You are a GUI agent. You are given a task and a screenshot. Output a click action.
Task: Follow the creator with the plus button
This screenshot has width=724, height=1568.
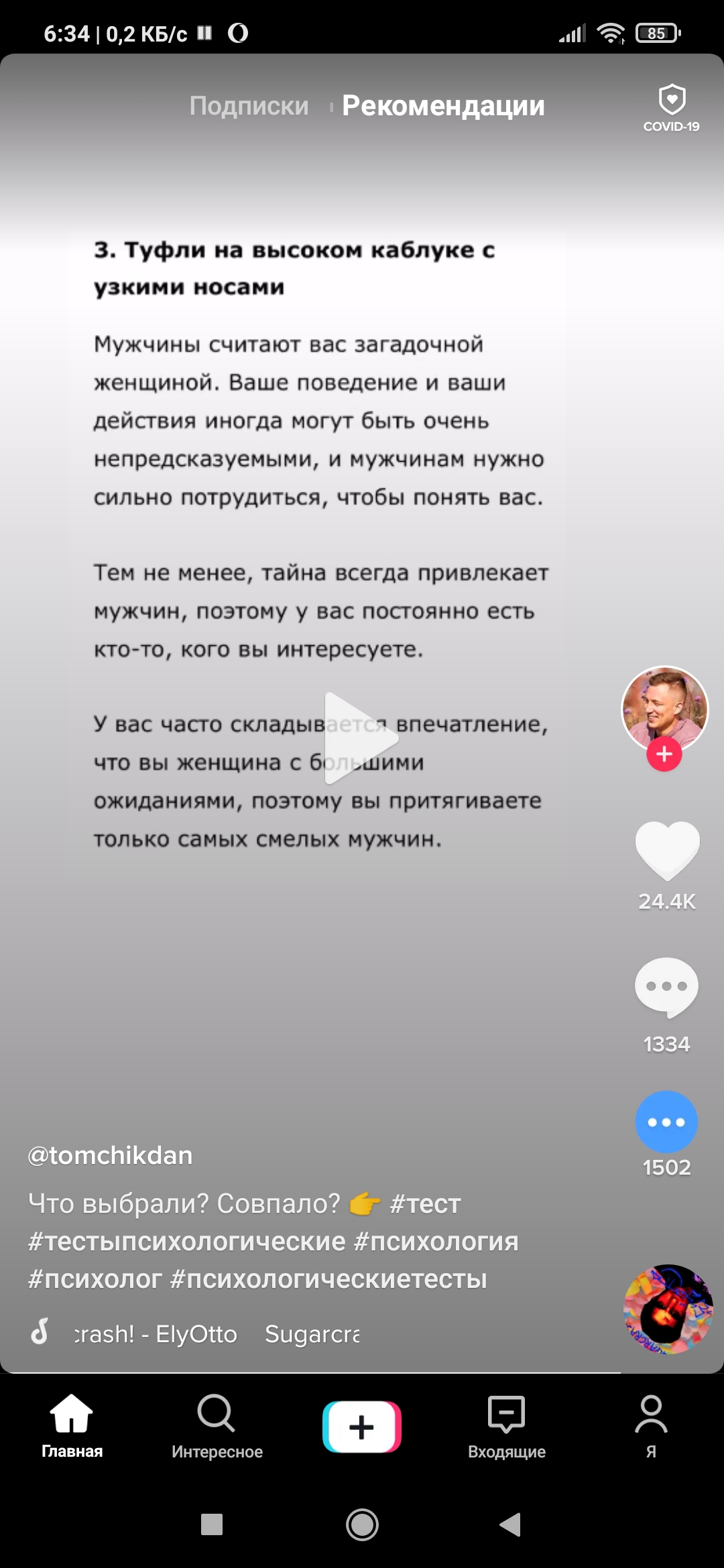tap(664, 755)
